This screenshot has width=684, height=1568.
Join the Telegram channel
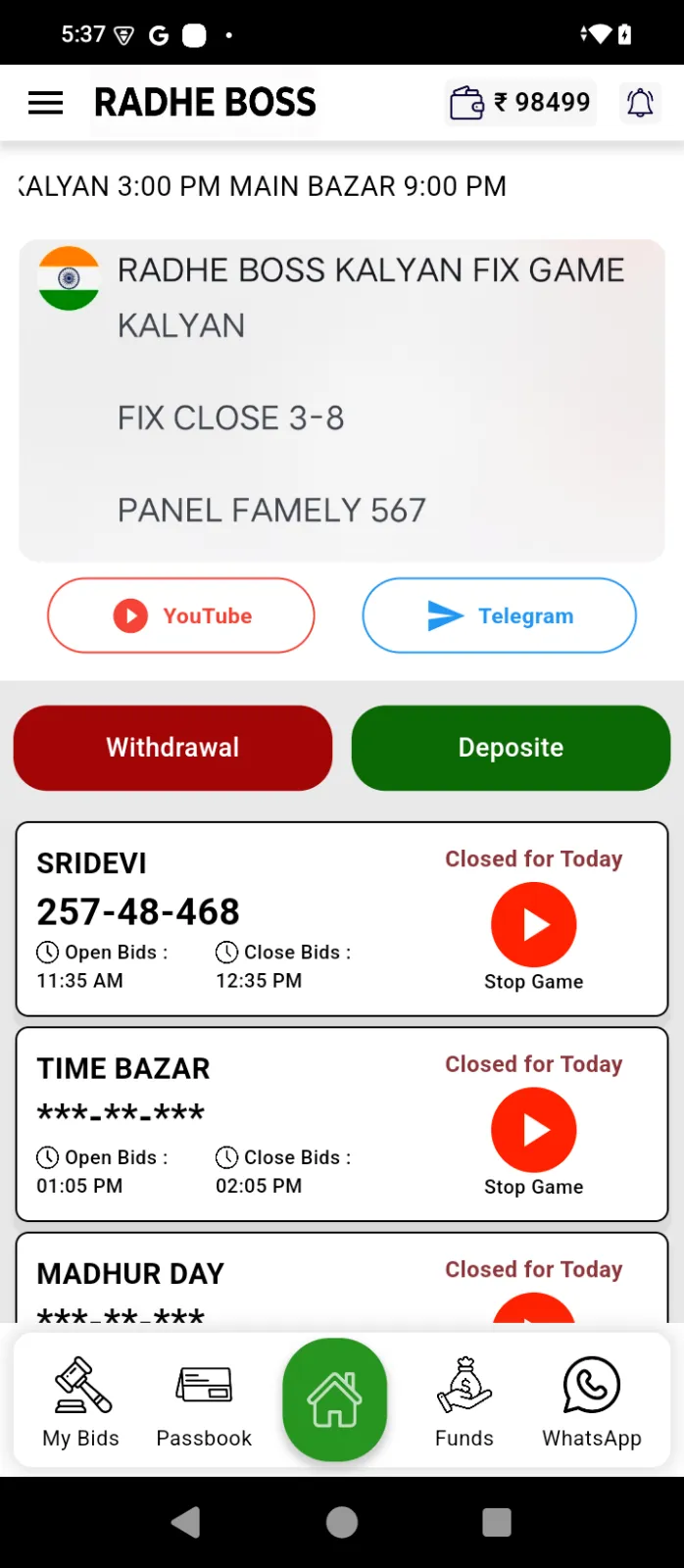pyautogui.click(x=500, y=615)
